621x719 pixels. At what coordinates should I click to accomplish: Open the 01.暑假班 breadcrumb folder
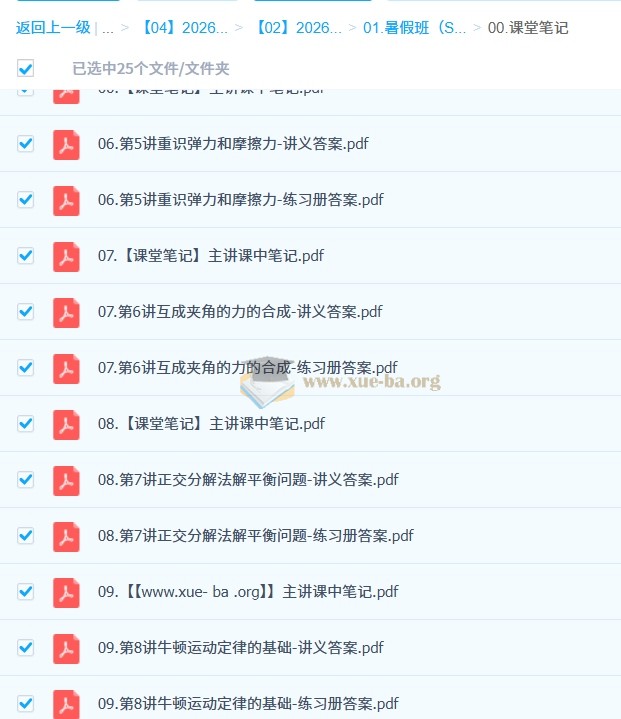[x=415, y=28]
